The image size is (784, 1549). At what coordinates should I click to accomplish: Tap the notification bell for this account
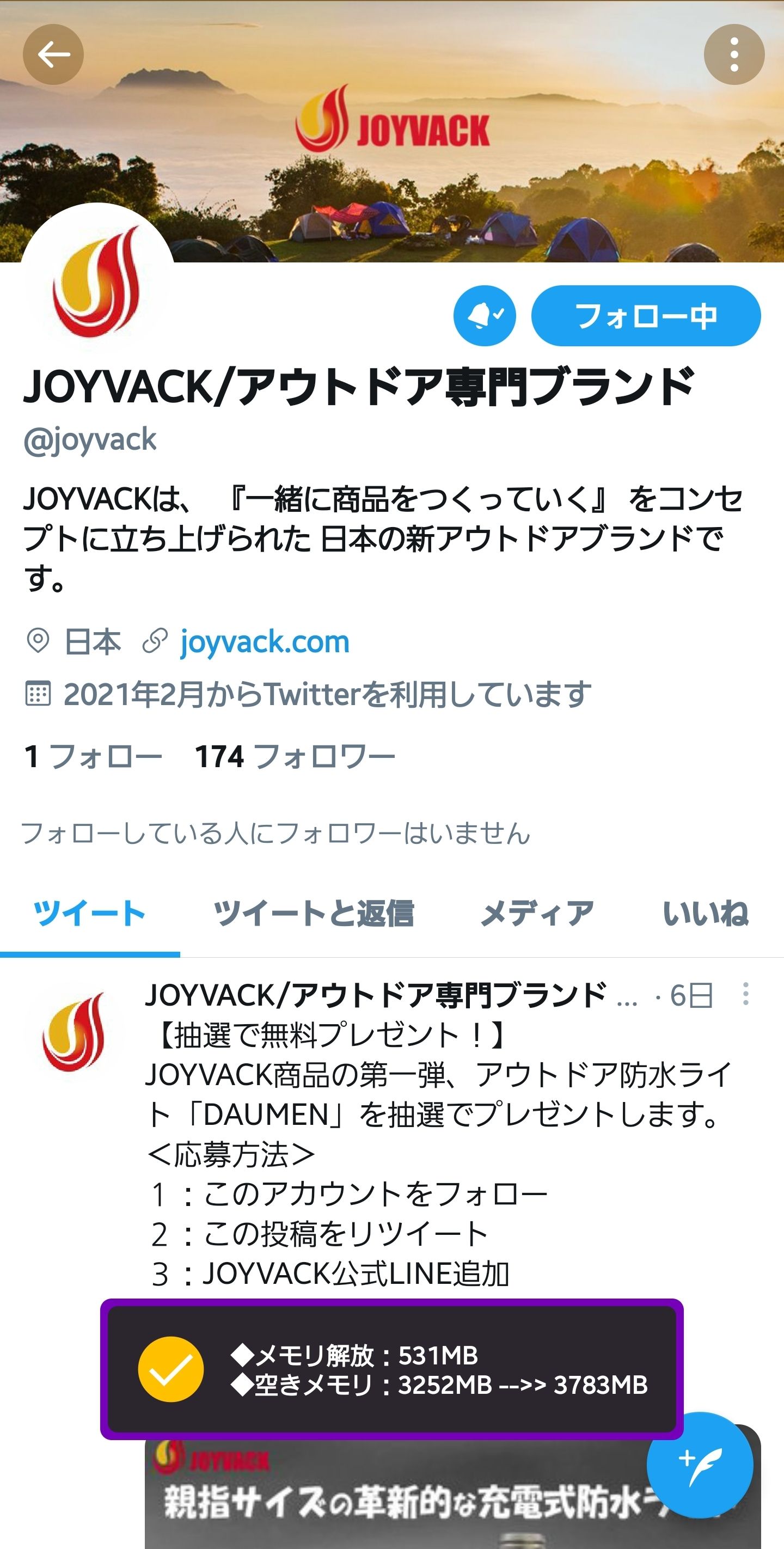coord(485,316)
